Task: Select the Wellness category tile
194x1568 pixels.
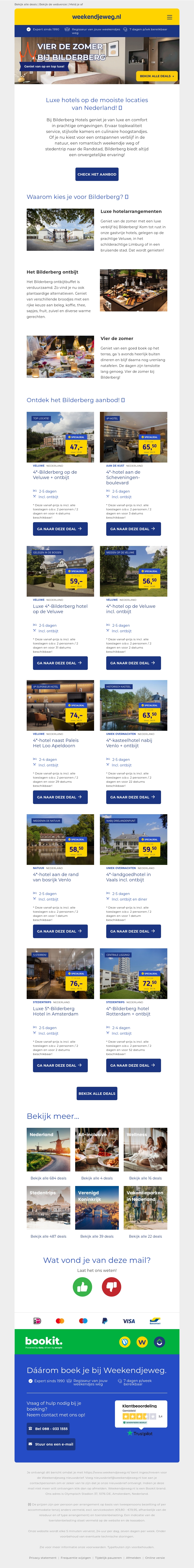Action: 145,1149
